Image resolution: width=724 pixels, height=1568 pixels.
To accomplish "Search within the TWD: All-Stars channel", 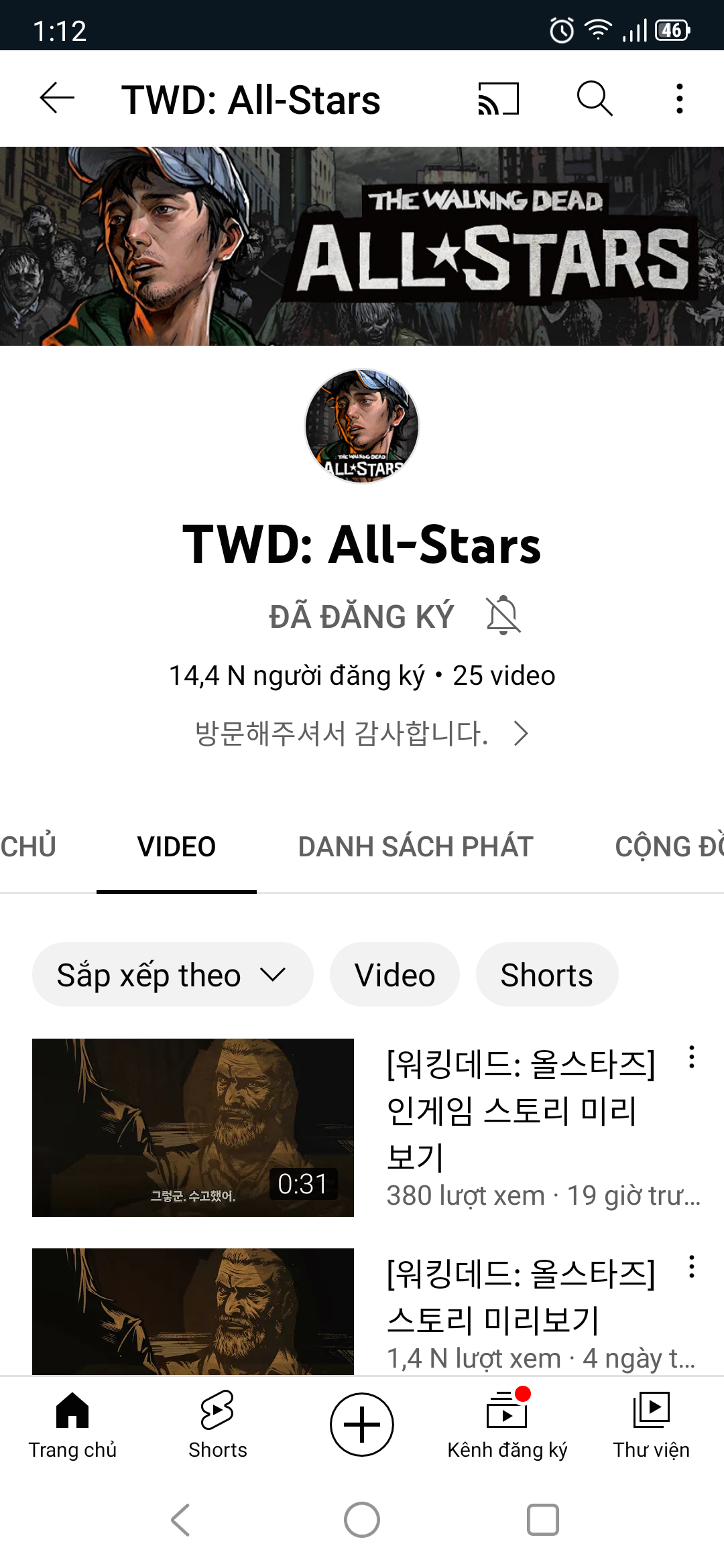I will (595, 99).
